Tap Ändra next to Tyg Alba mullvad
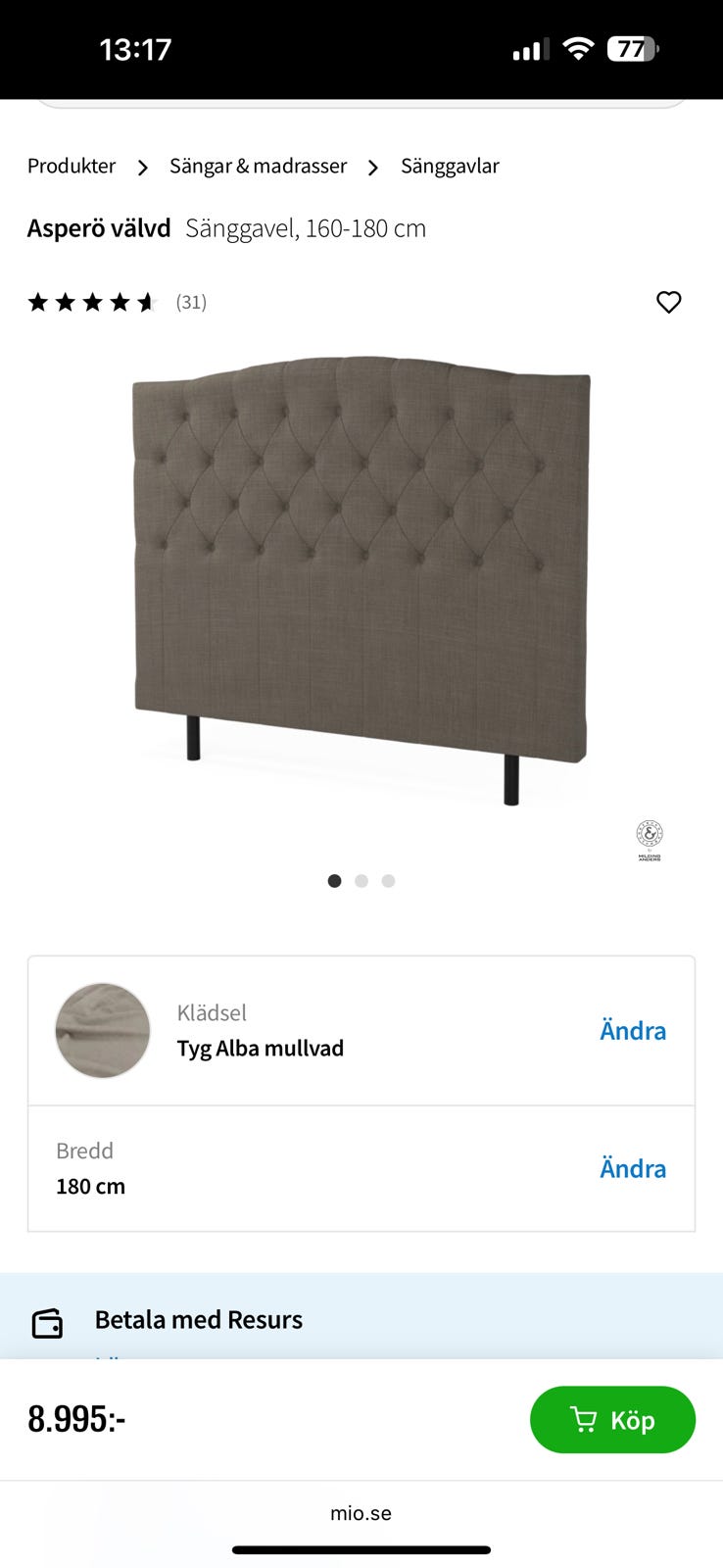 [632, 1030]
